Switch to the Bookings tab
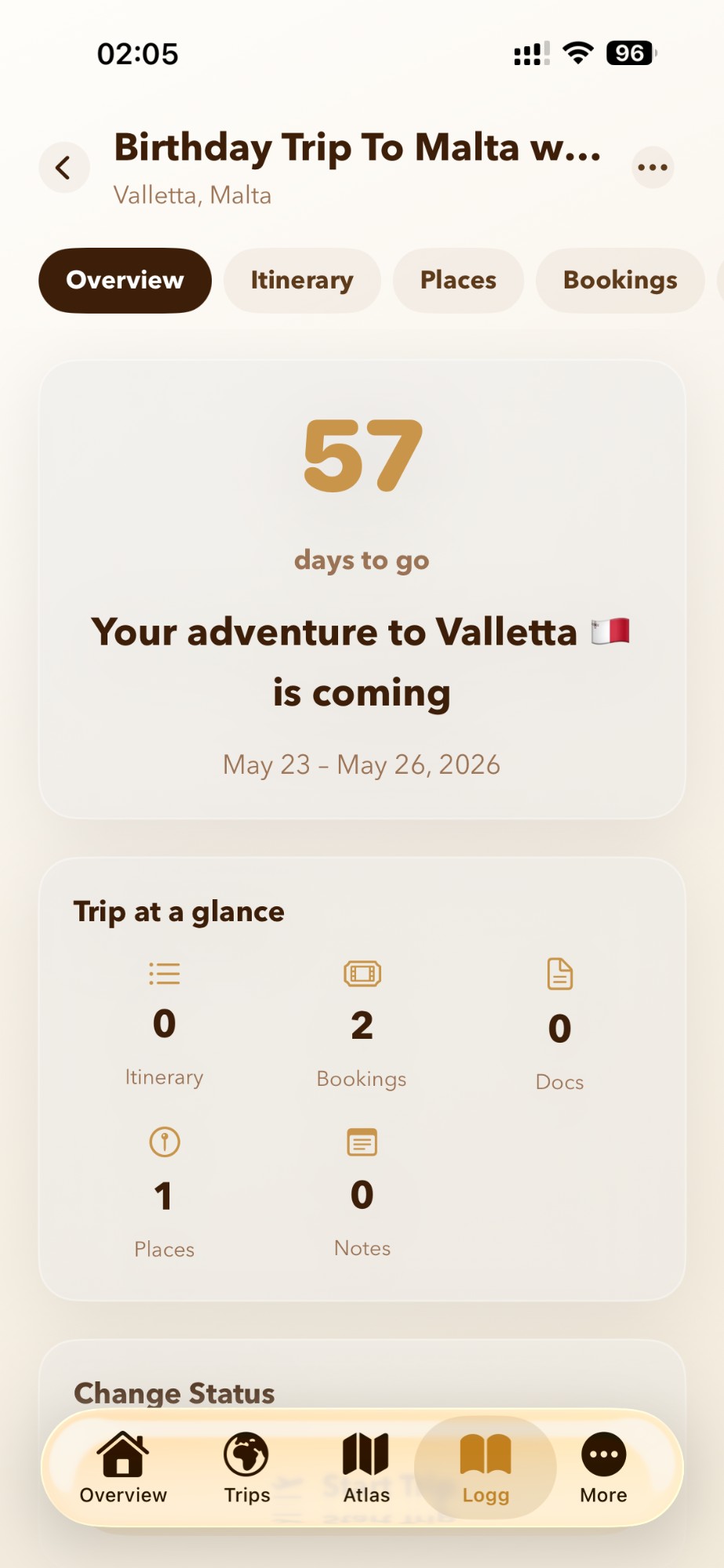Viewport: 724px width, 1568px height. pos(619,280)
